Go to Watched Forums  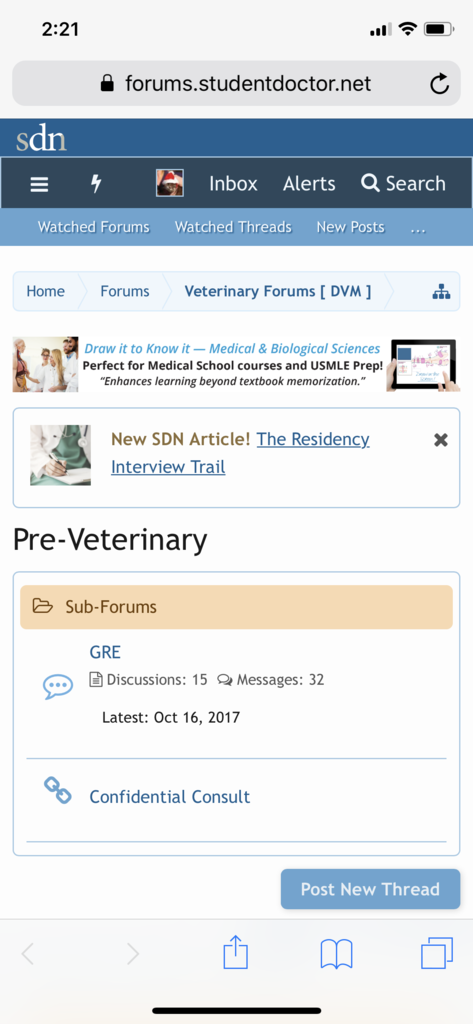pos(93,227)
